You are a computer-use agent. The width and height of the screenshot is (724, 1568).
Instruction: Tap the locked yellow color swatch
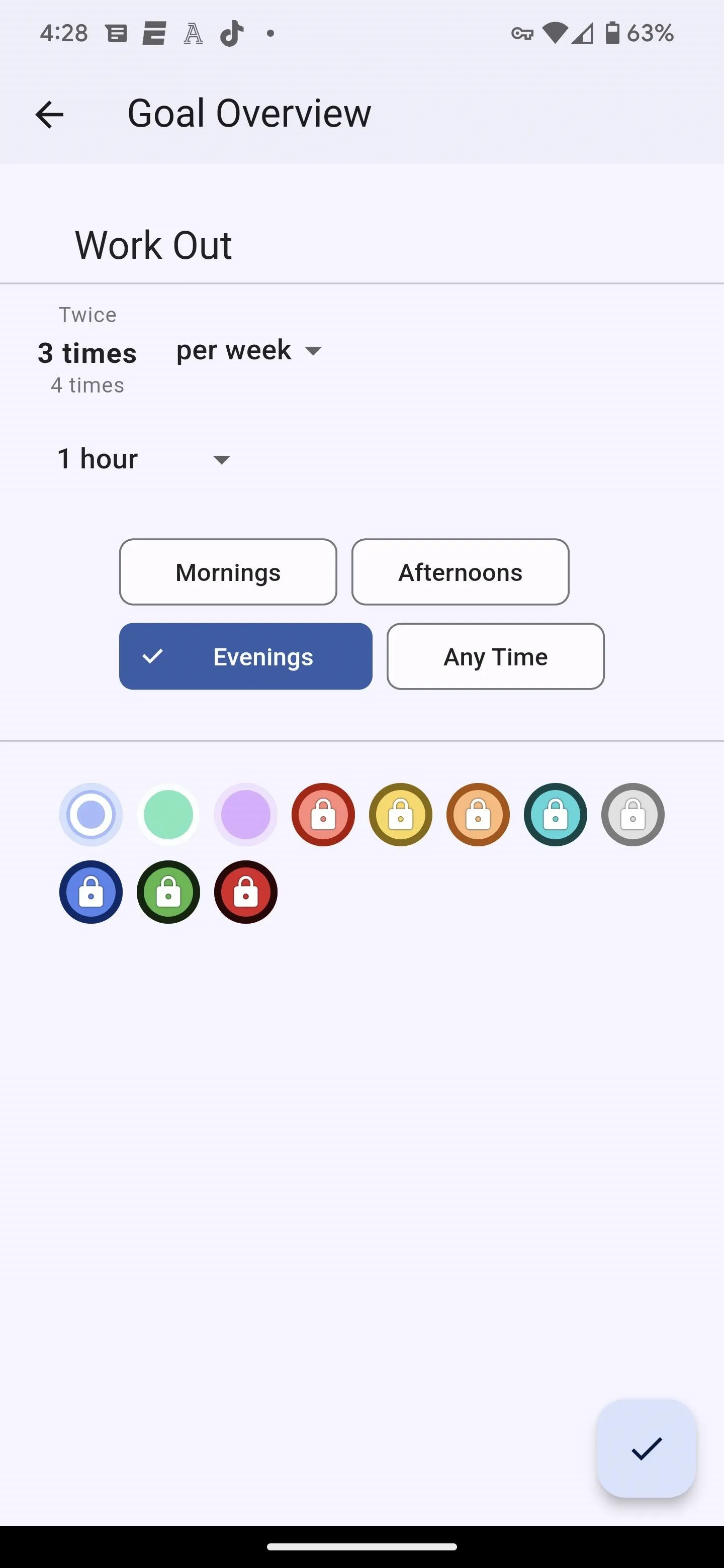click(401, 815)
